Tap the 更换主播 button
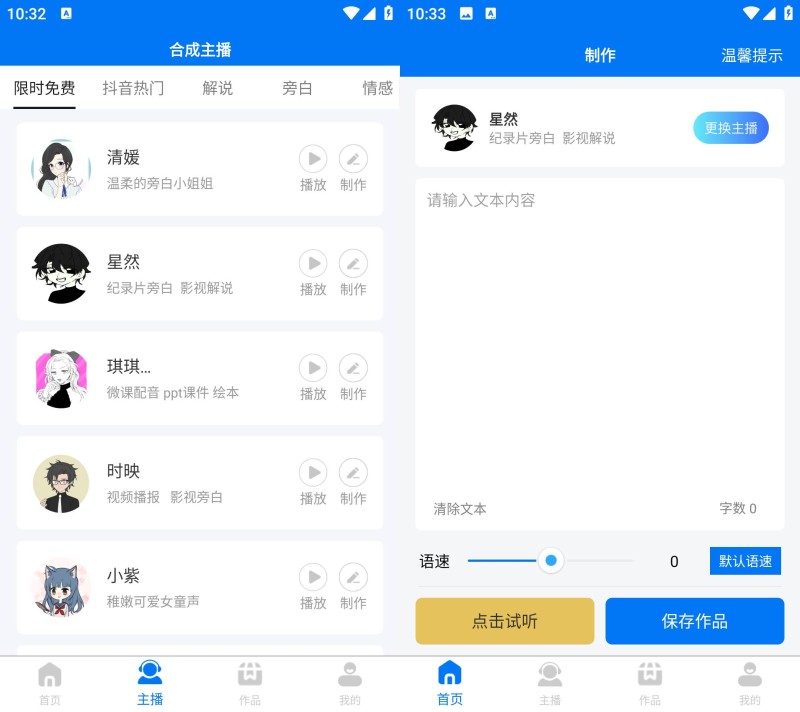This screenshot has height=712, width=800. coord(730,128)
